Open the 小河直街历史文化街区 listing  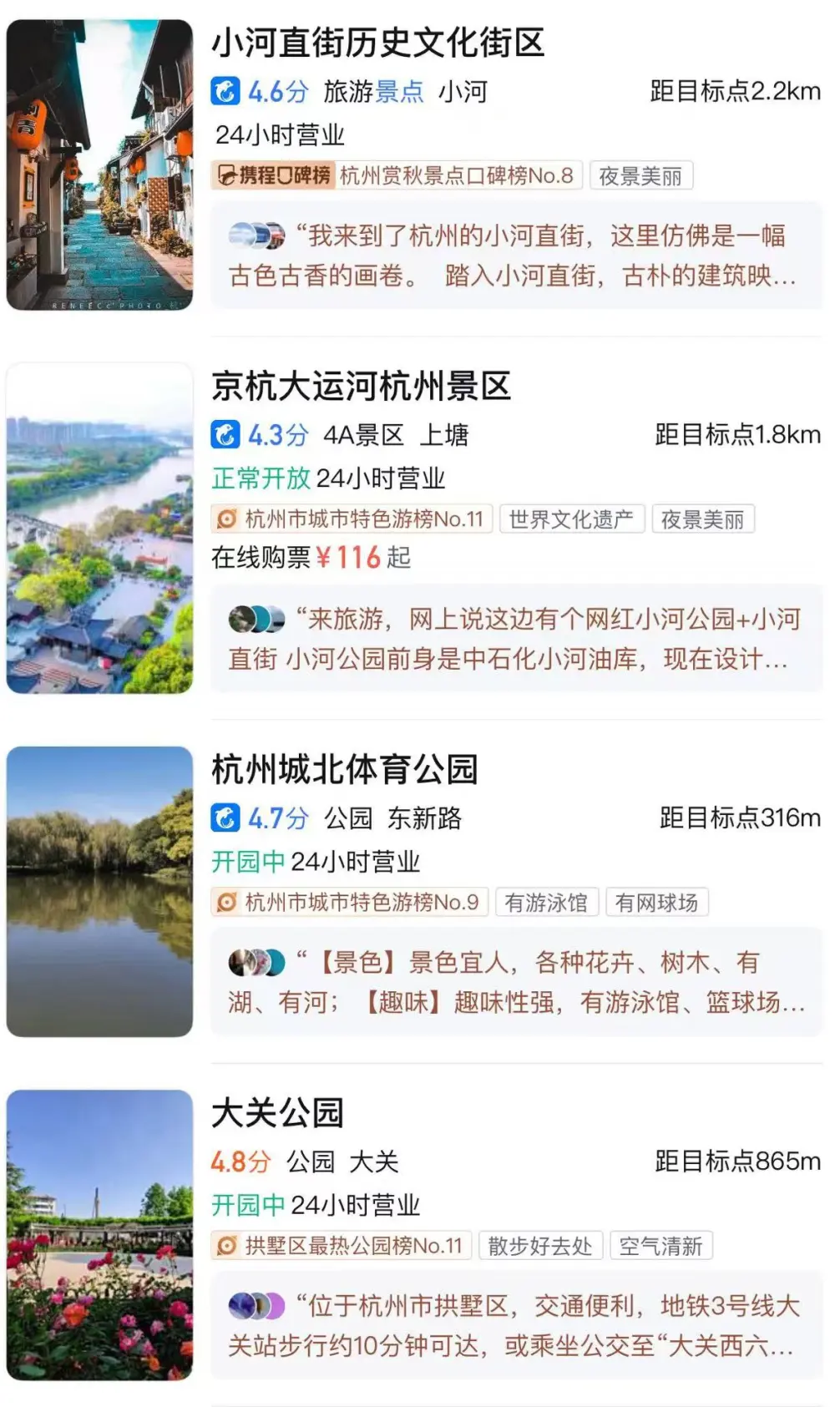(377, 43)
